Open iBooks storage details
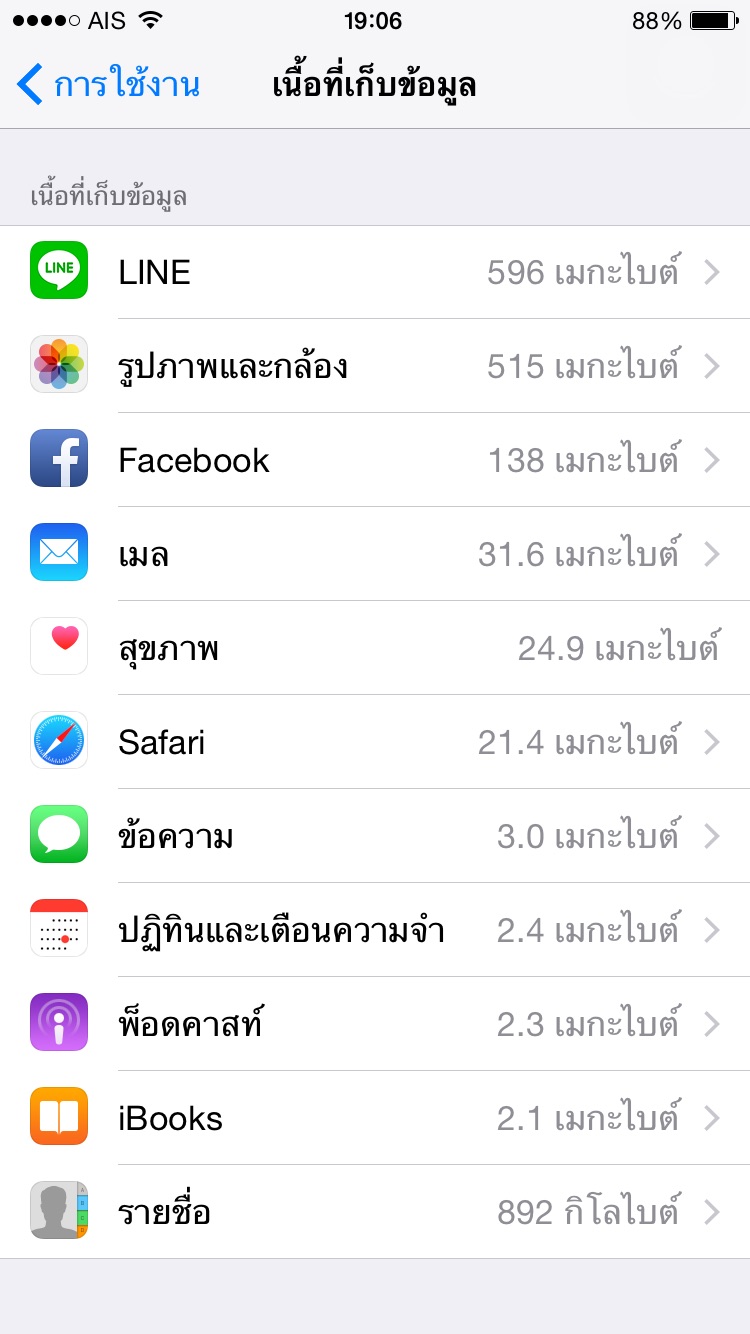The height and width of the screenshot is (1334, 750). coord(375,1118)
